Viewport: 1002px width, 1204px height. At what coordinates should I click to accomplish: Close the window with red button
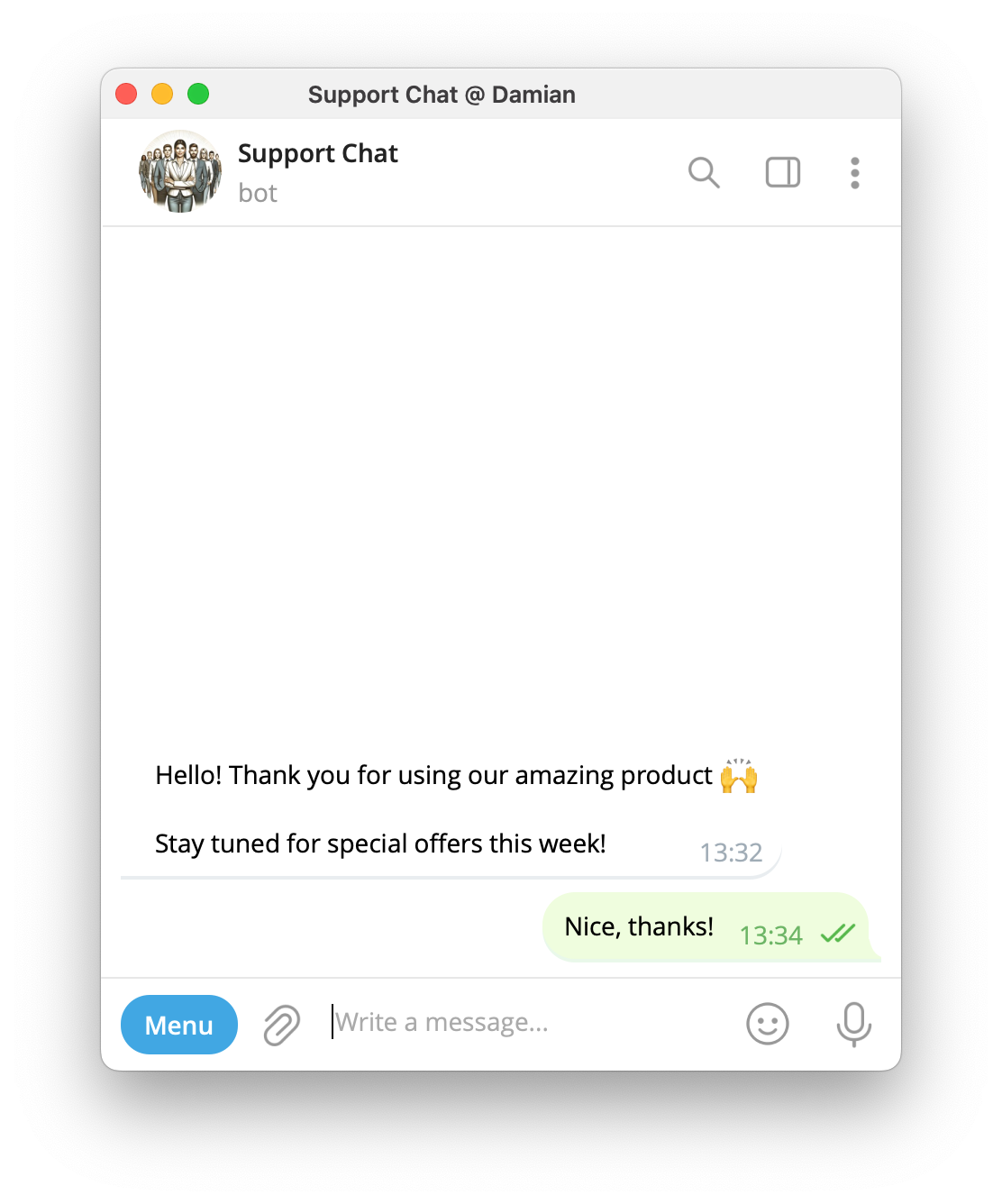tap(126, 94)
